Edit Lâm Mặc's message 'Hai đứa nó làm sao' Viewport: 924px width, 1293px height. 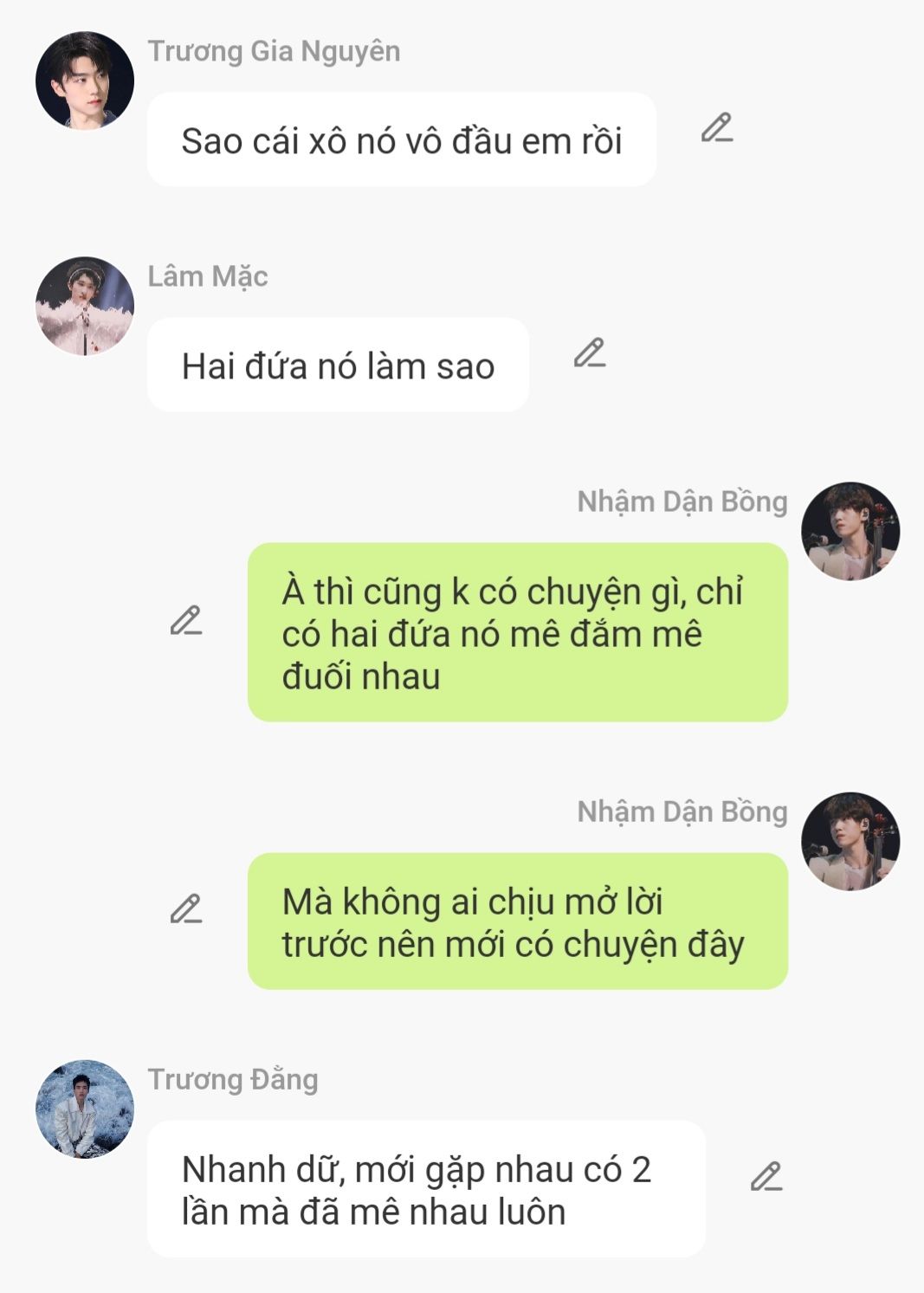pos(590,353)
